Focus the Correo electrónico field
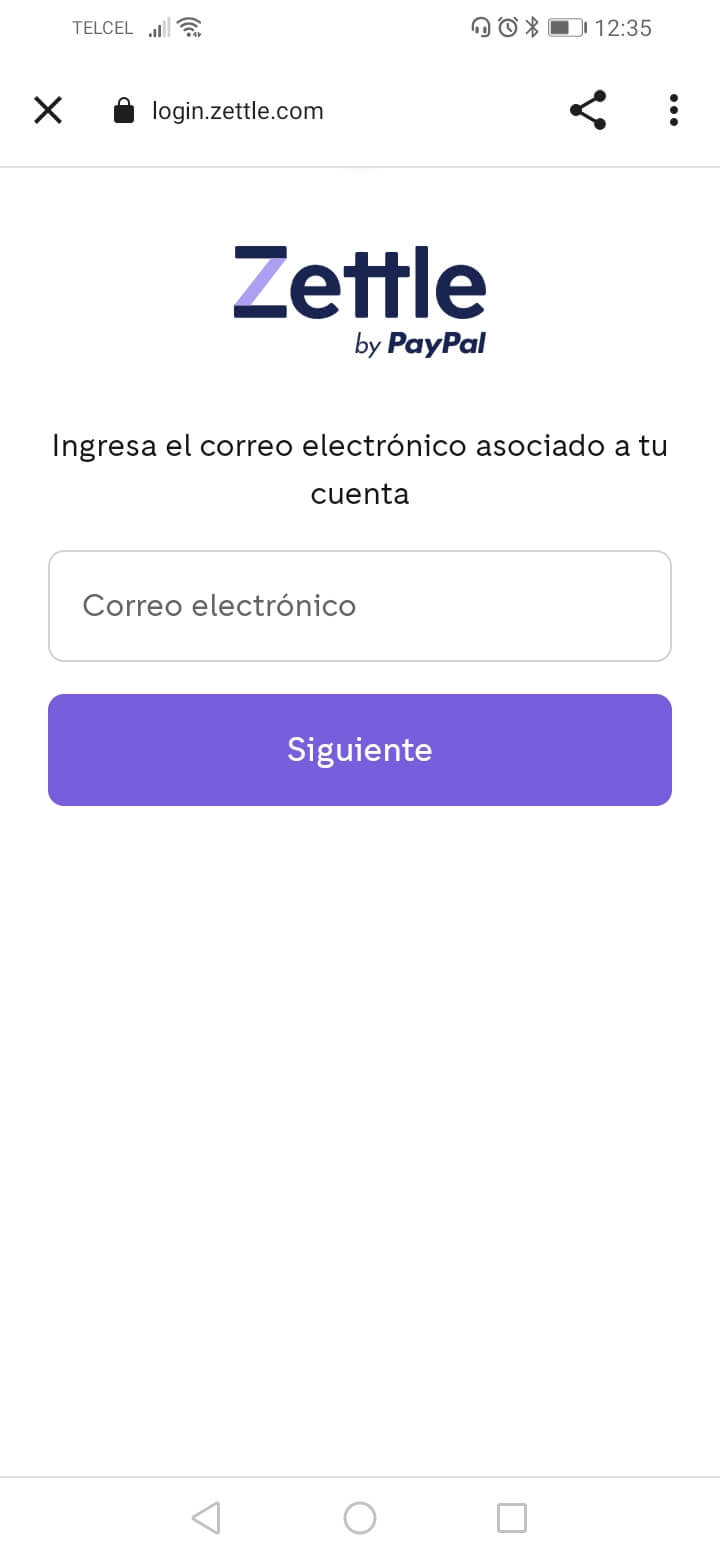The image size is (720, 1560). [x=360, y=606]
